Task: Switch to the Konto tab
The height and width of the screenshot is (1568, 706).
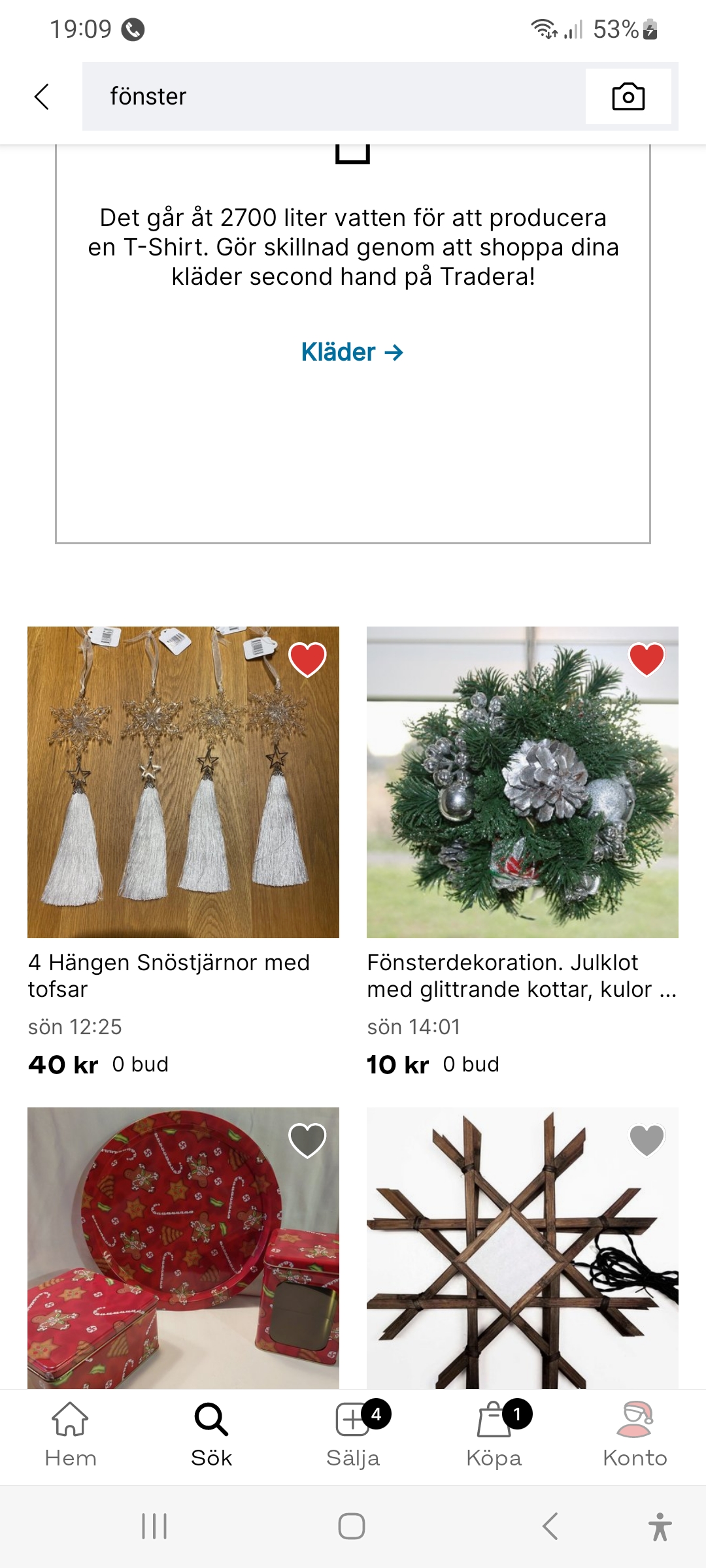Action: tap(635, 1435)
